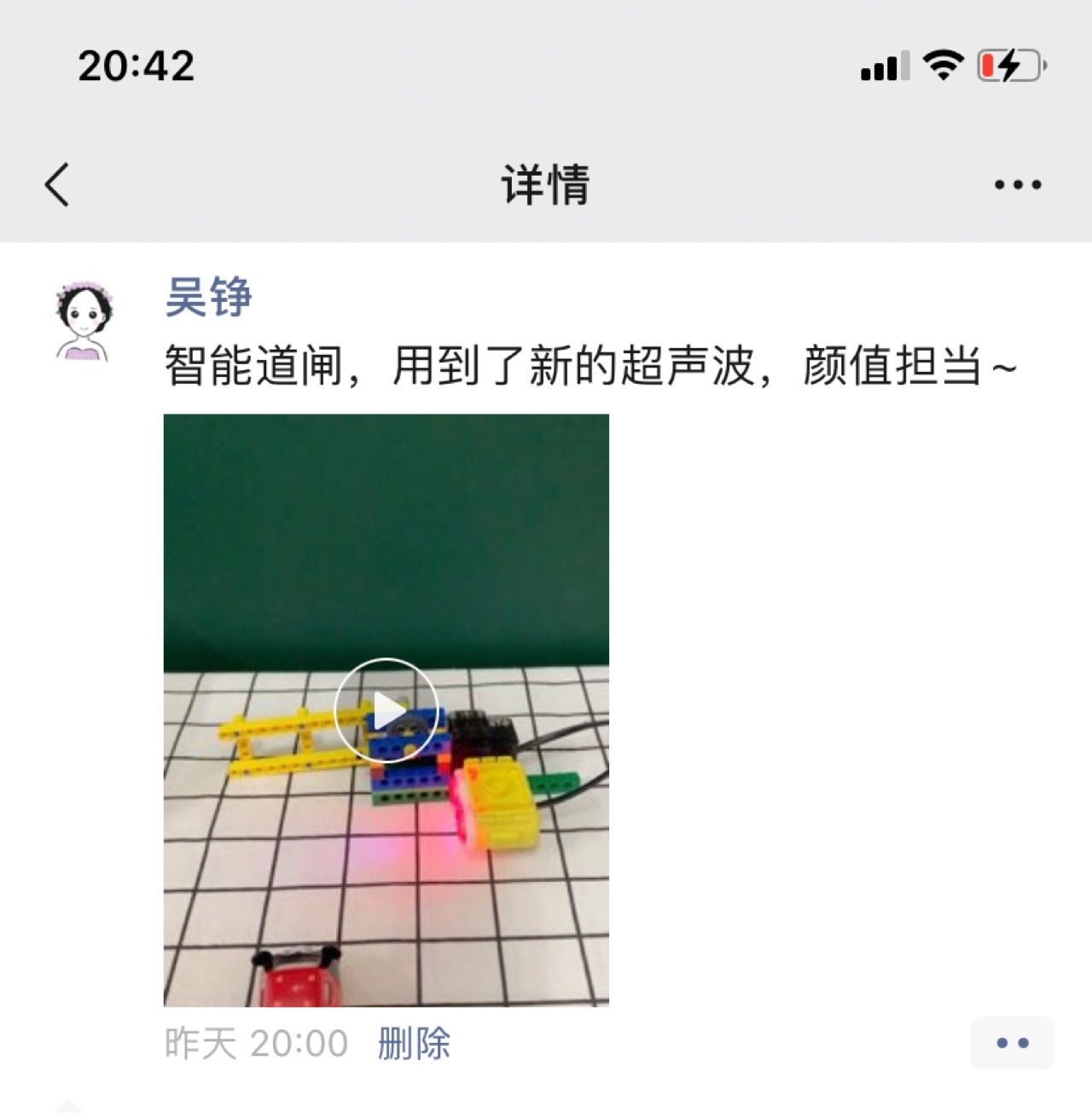Go back from the 详情 page

coord(57,185)
